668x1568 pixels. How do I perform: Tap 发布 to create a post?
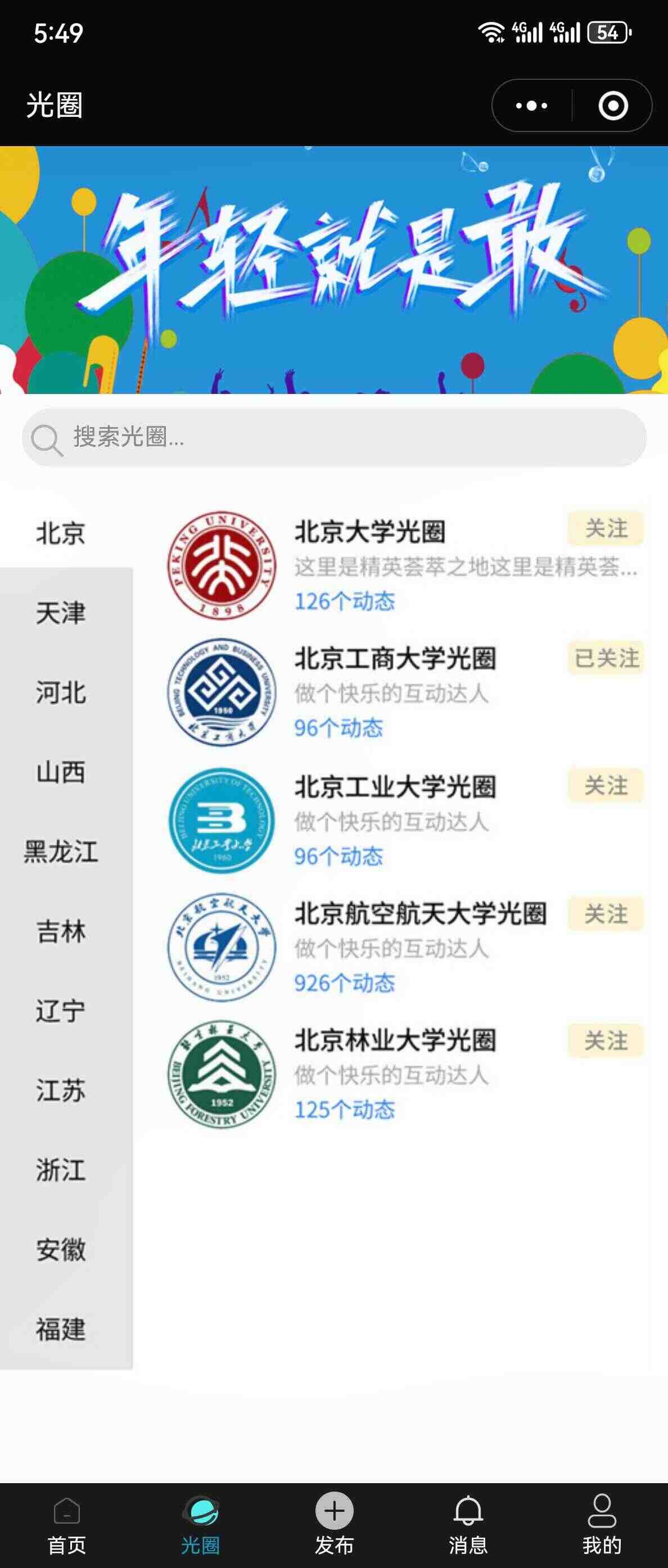click(333, 1525)
